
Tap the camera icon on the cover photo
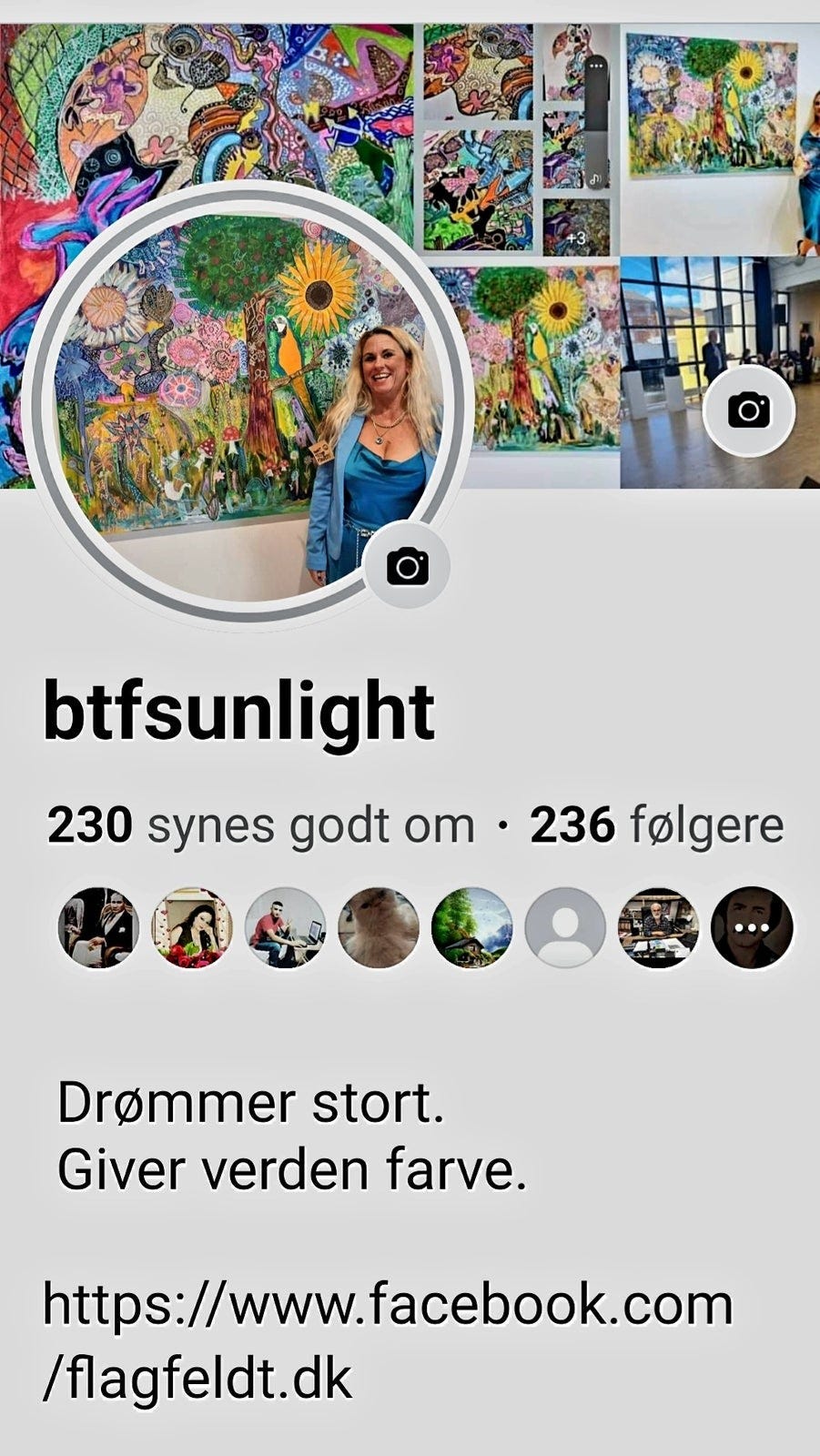748,410
